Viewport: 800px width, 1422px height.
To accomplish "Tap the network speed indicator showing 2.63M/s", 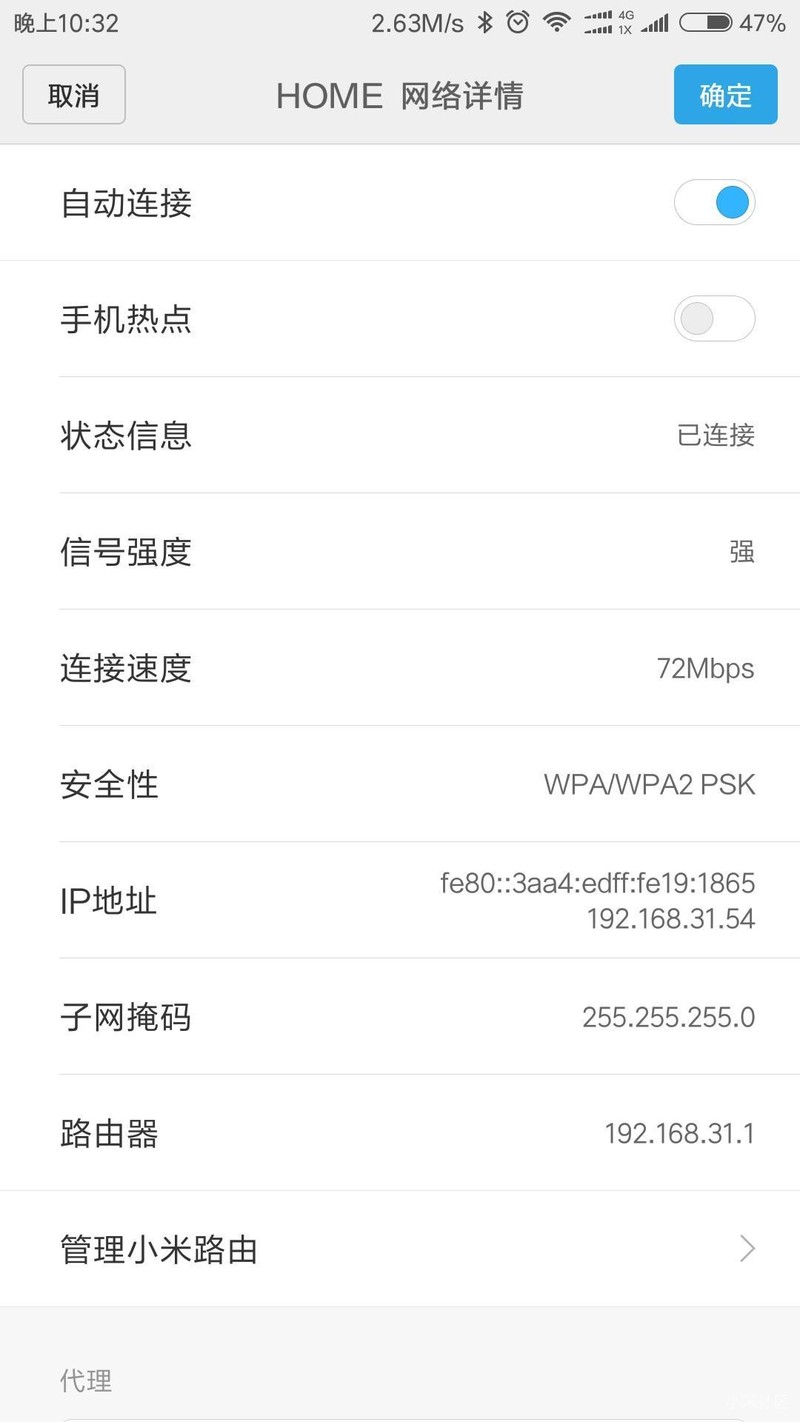I will pos(417,22).
